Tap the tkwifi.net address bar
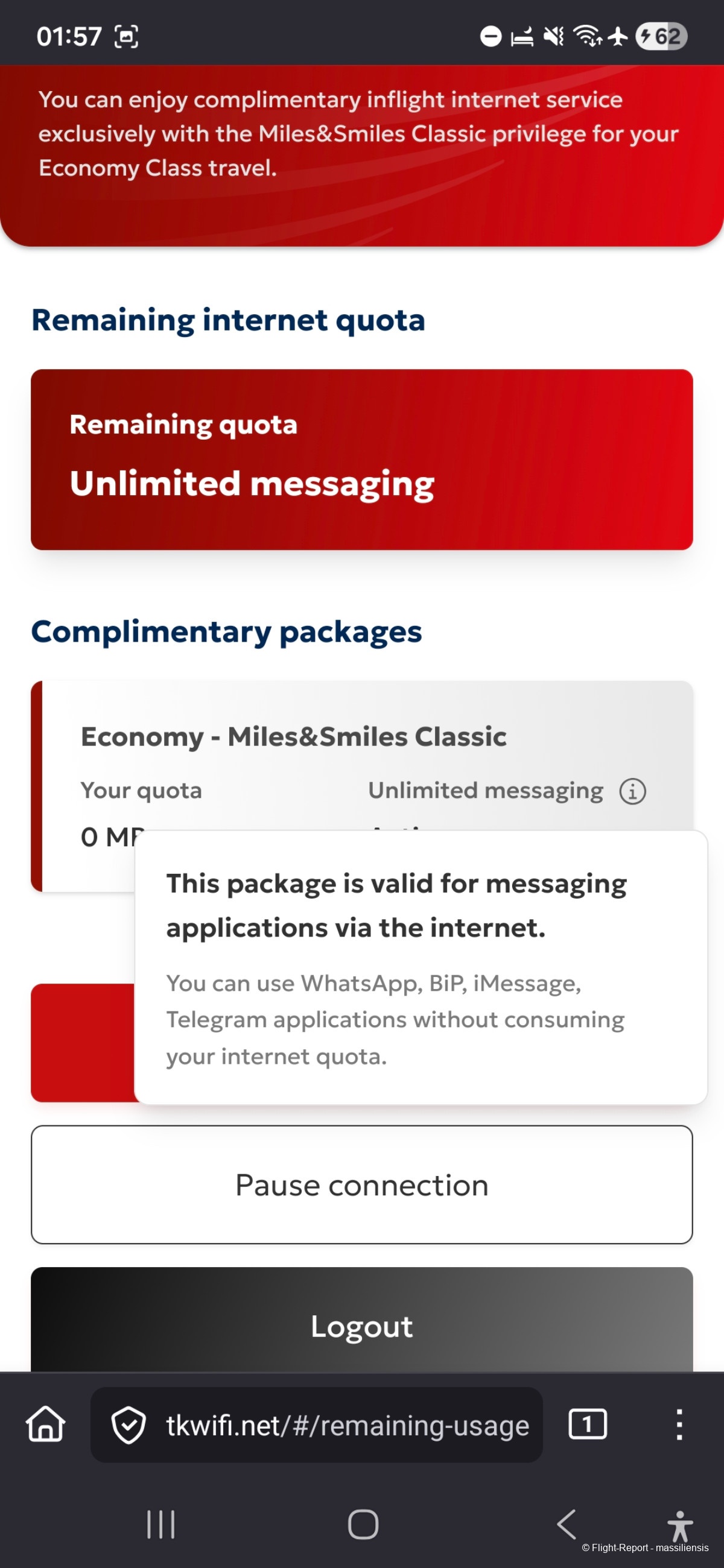Viewport: 724px width, 1568px height. coord(347,1425)
